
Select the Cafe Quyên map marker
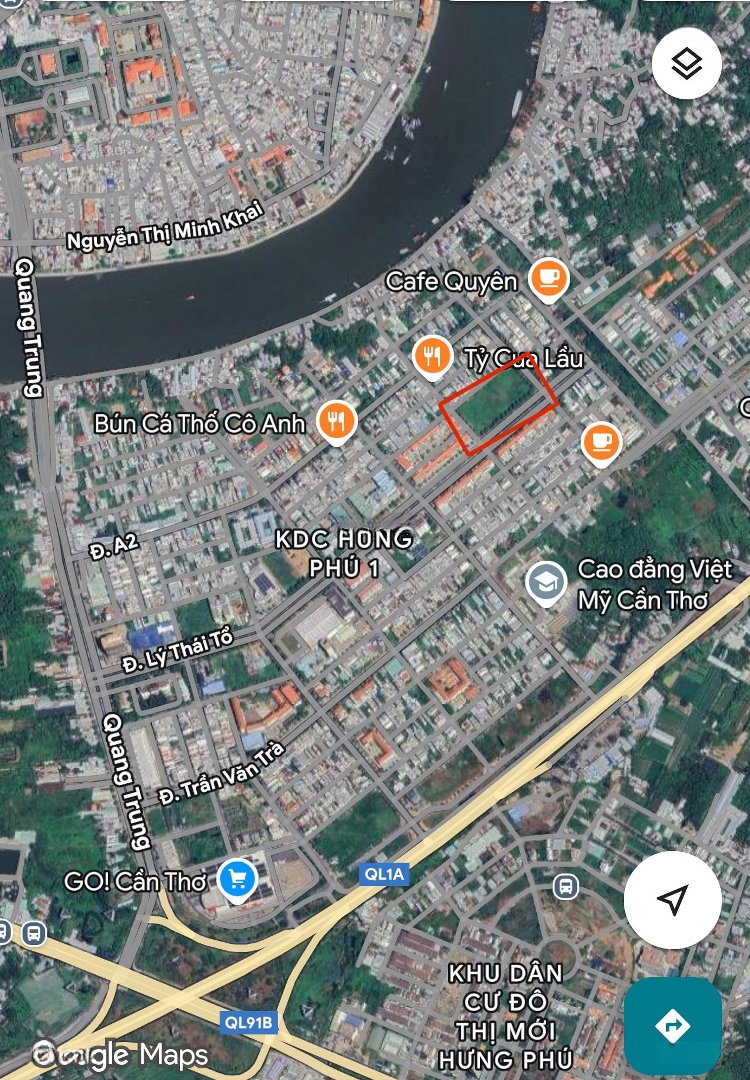[547, 279]
